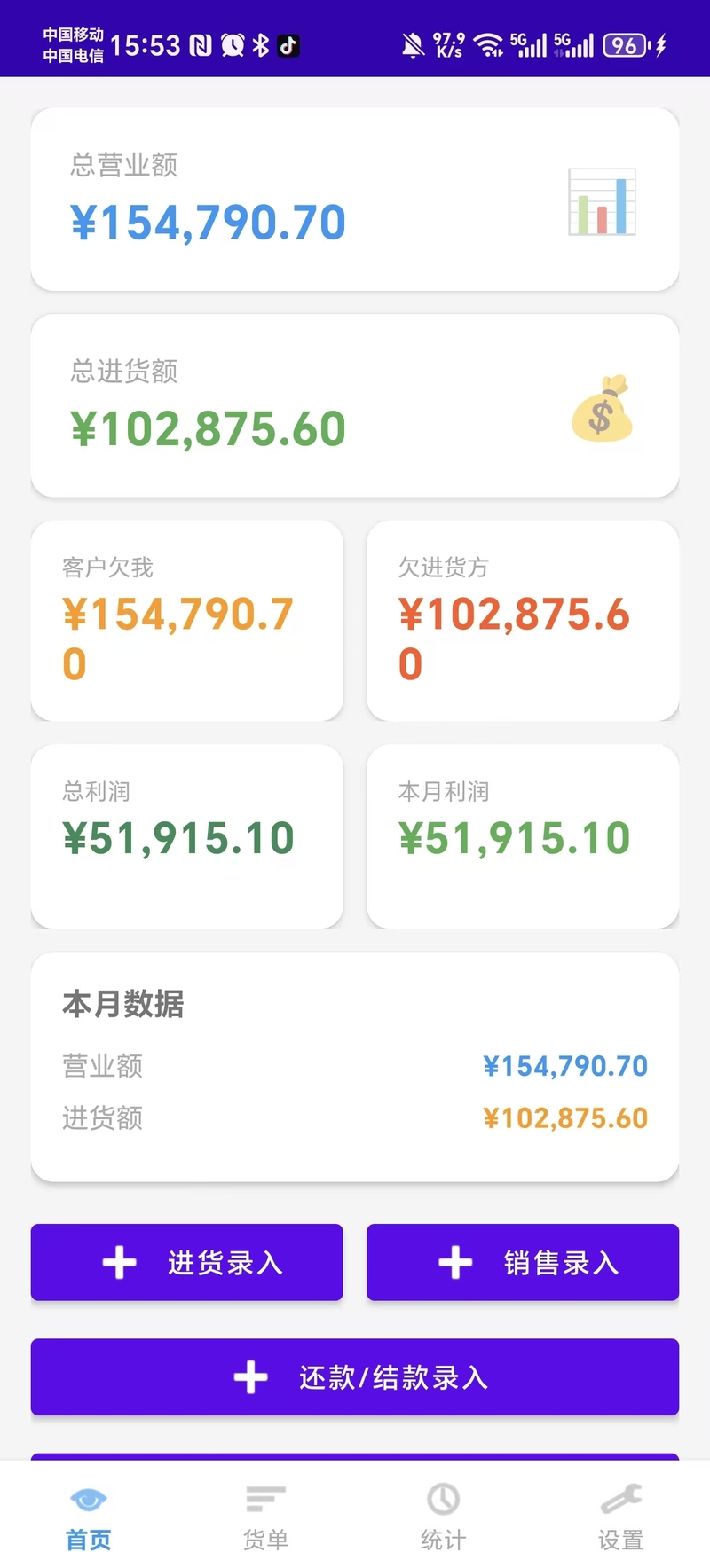Tap the 进货录入 button
This screenshot has height=1568, width=710.
pyautogui.click(x=186, y=1262)
